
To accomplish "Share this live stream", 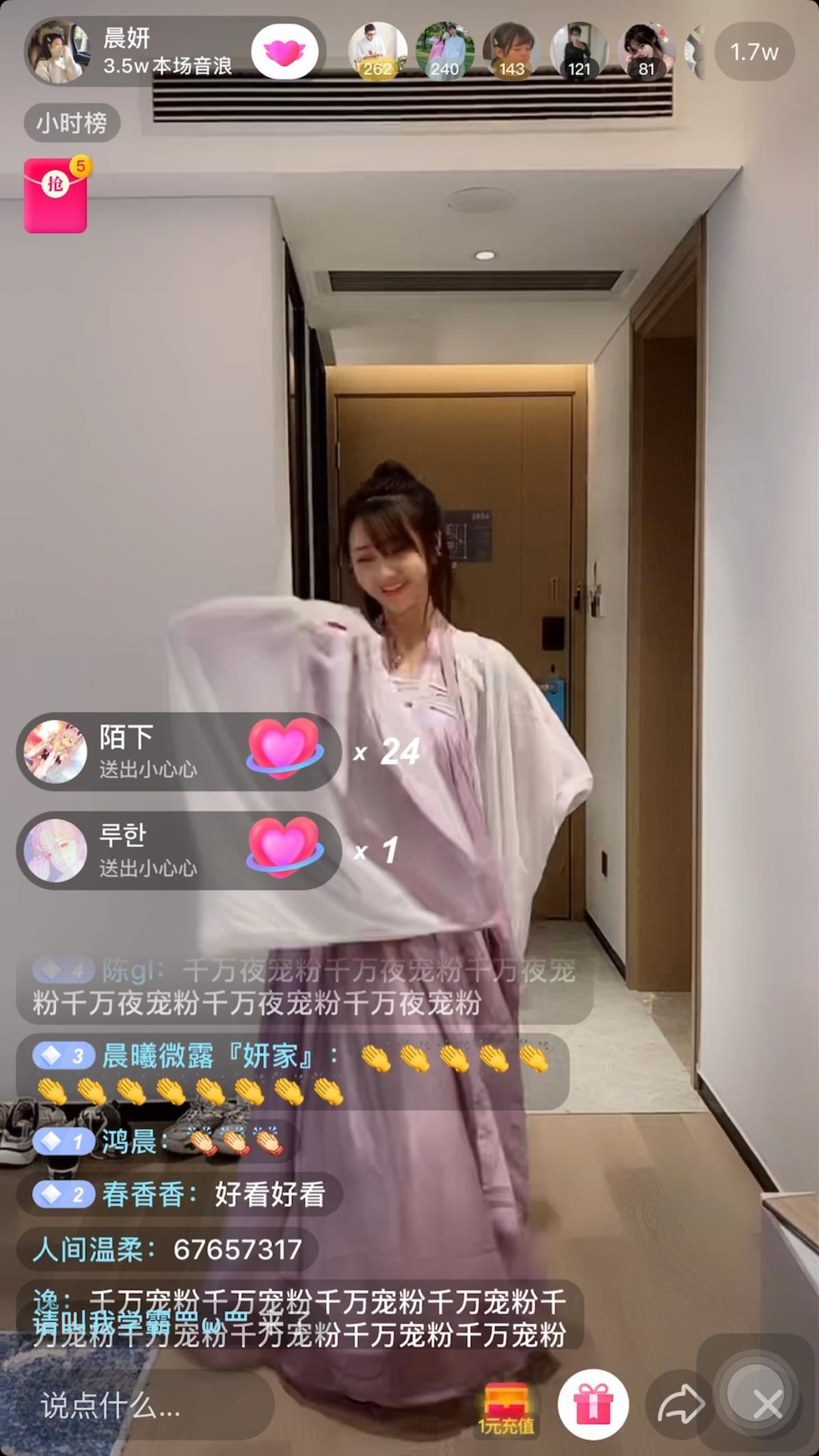I will click(680, 1404).
